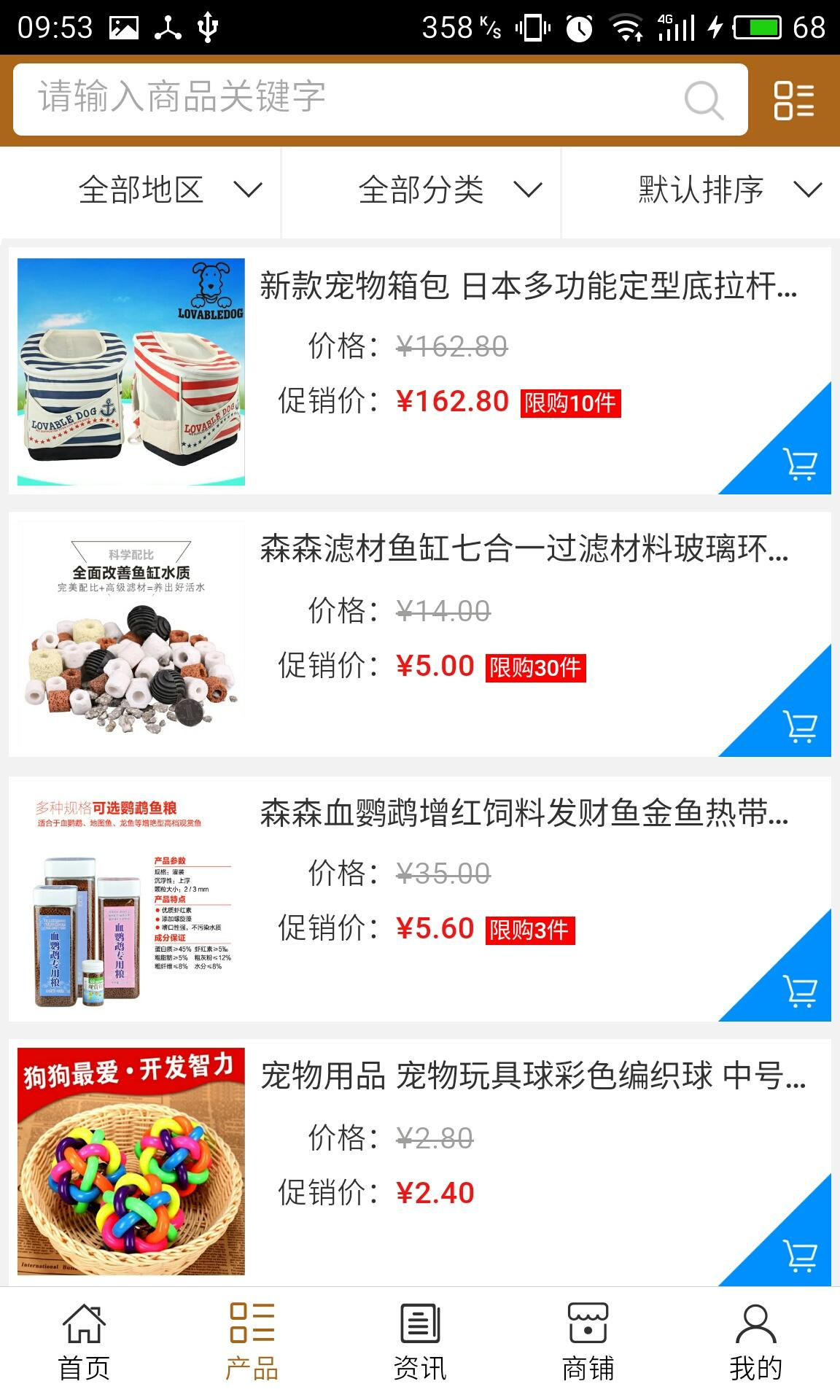
Task: Open the 森森血鹦鹉增红饲料 product
Action: coord(524,812)
